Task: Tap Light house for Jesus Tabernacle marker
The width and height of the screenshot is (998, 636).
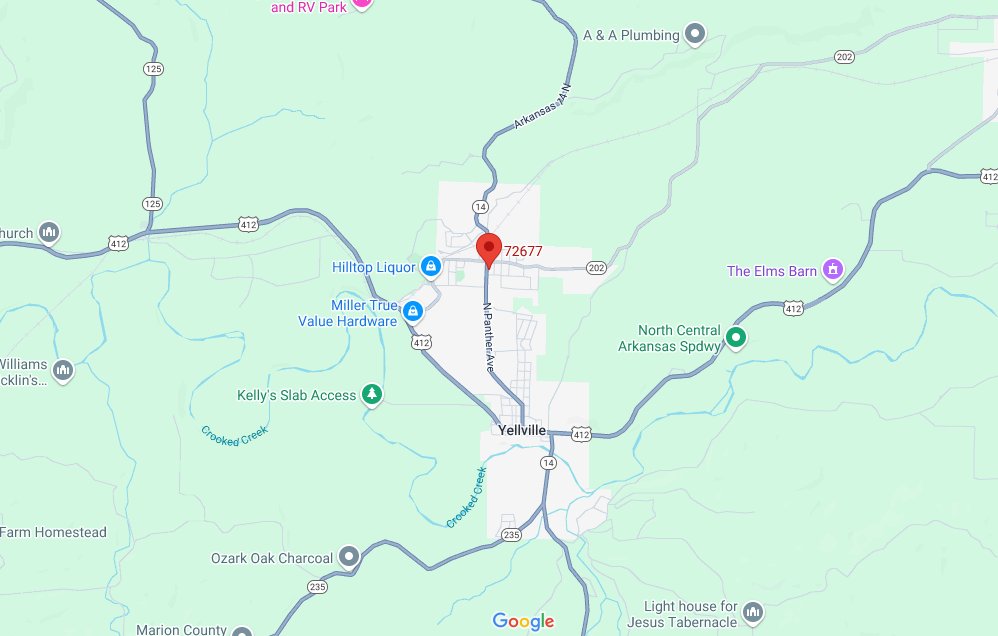Action: coord(753,613)
